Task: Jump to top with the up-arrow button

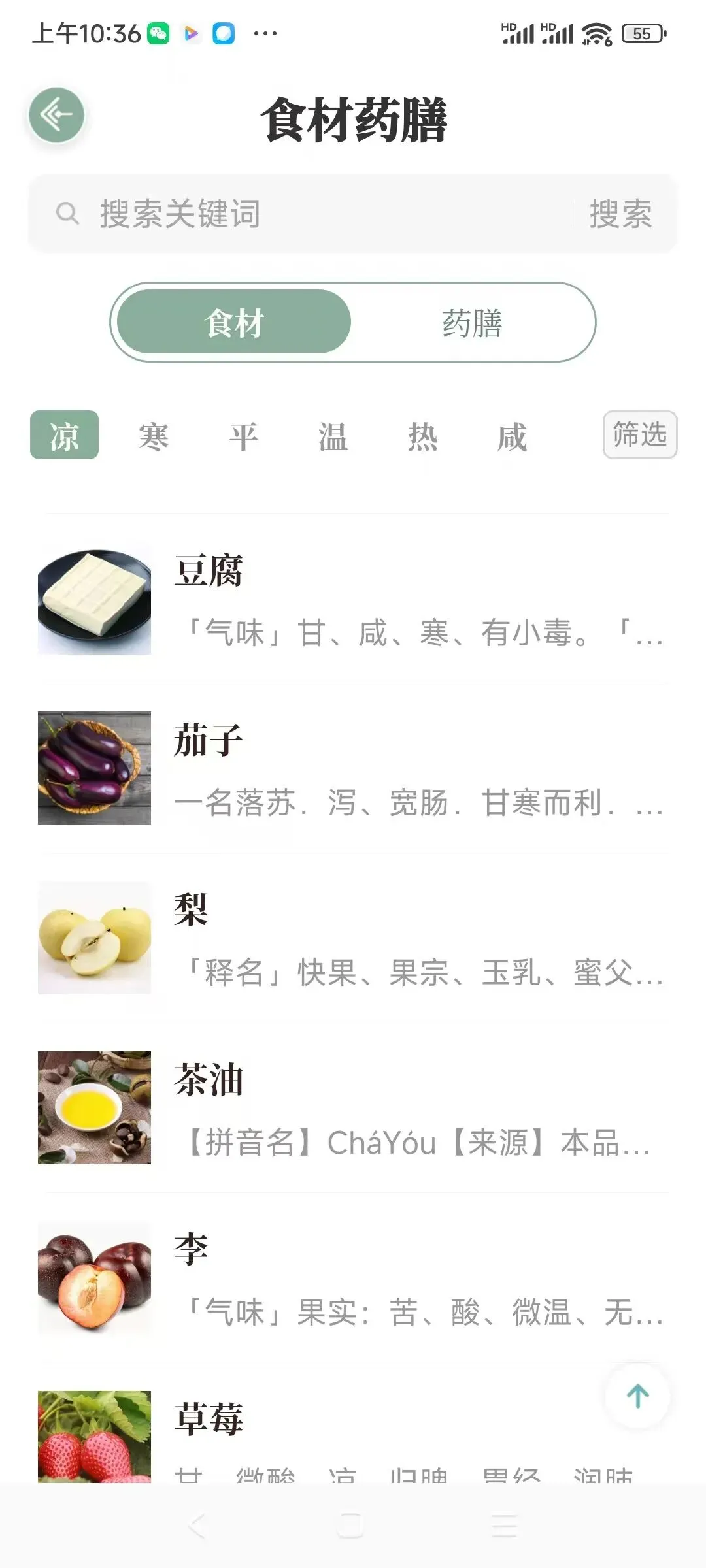Action: (x=637, y=1396)
